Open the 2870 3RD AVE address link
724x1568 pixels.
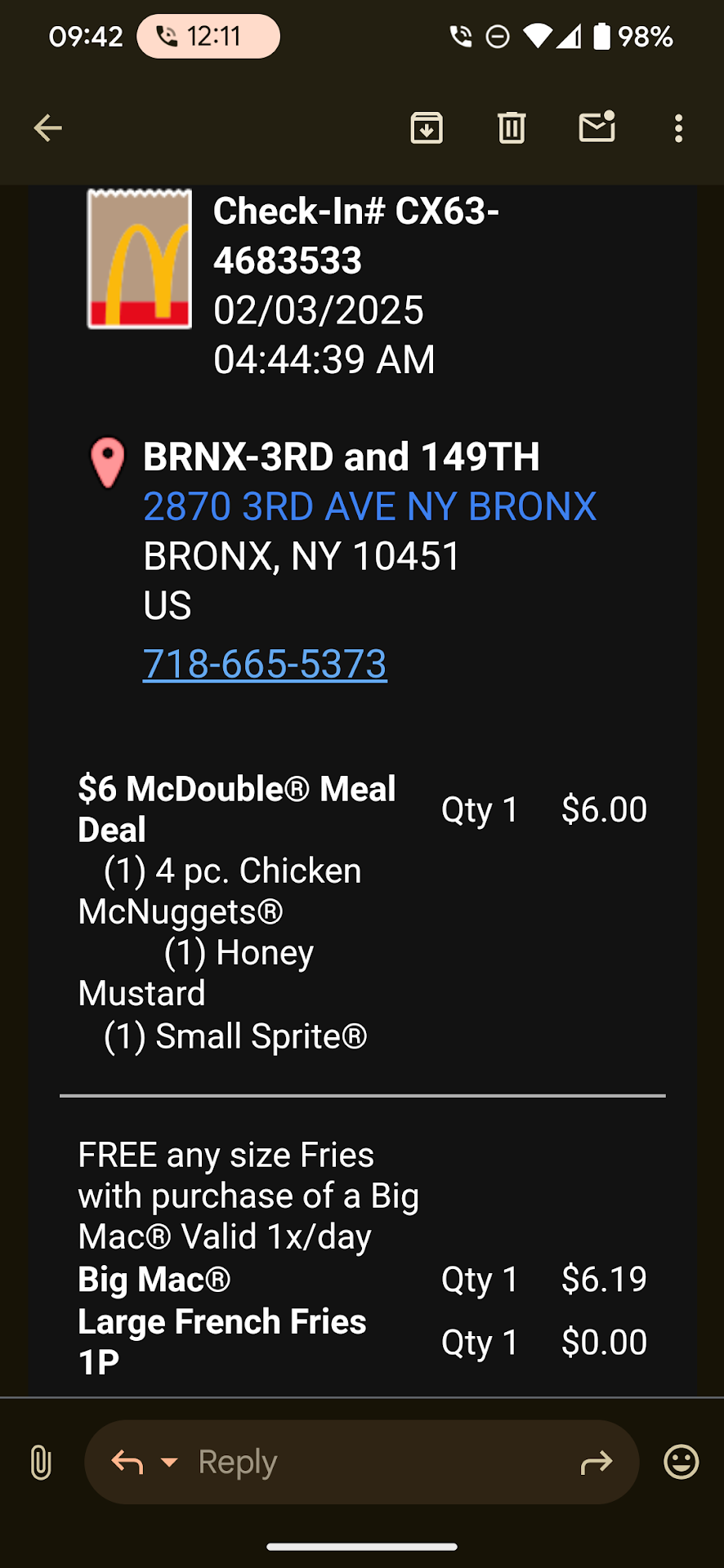[369, 506]
